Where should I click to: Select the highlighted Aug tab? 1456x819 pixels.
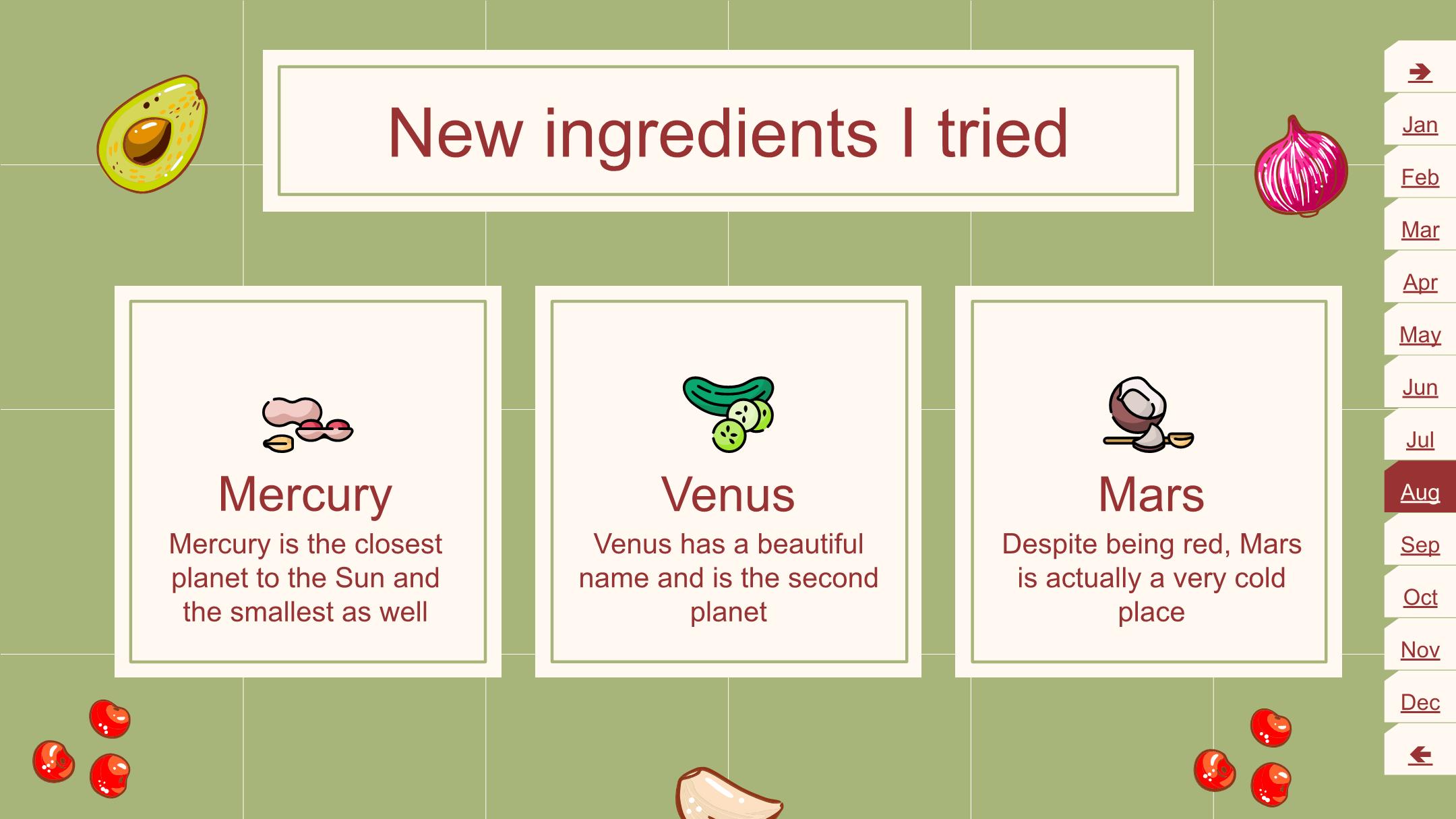click(x=1420, y=493)
